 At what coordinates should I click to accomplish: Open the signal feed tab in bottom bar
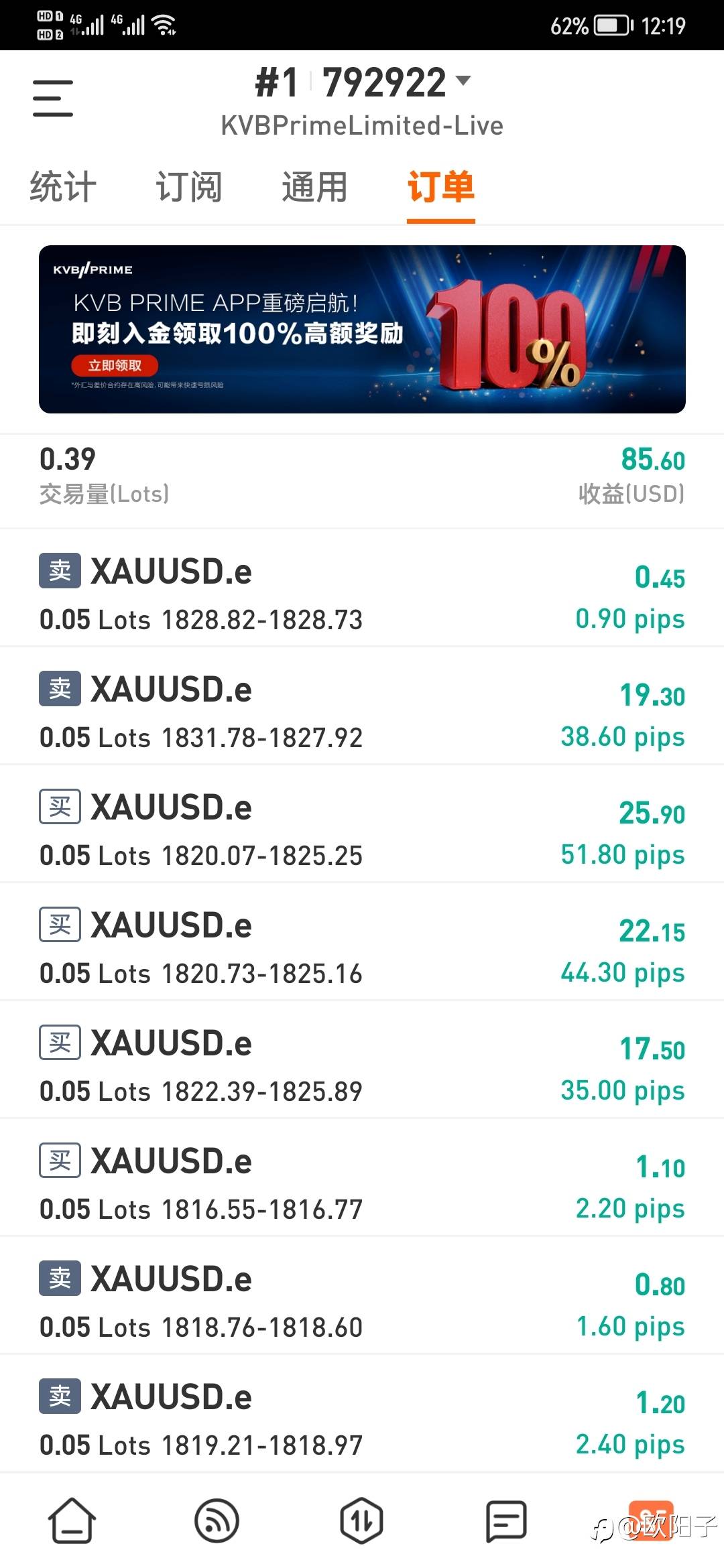pos(217,1520)
